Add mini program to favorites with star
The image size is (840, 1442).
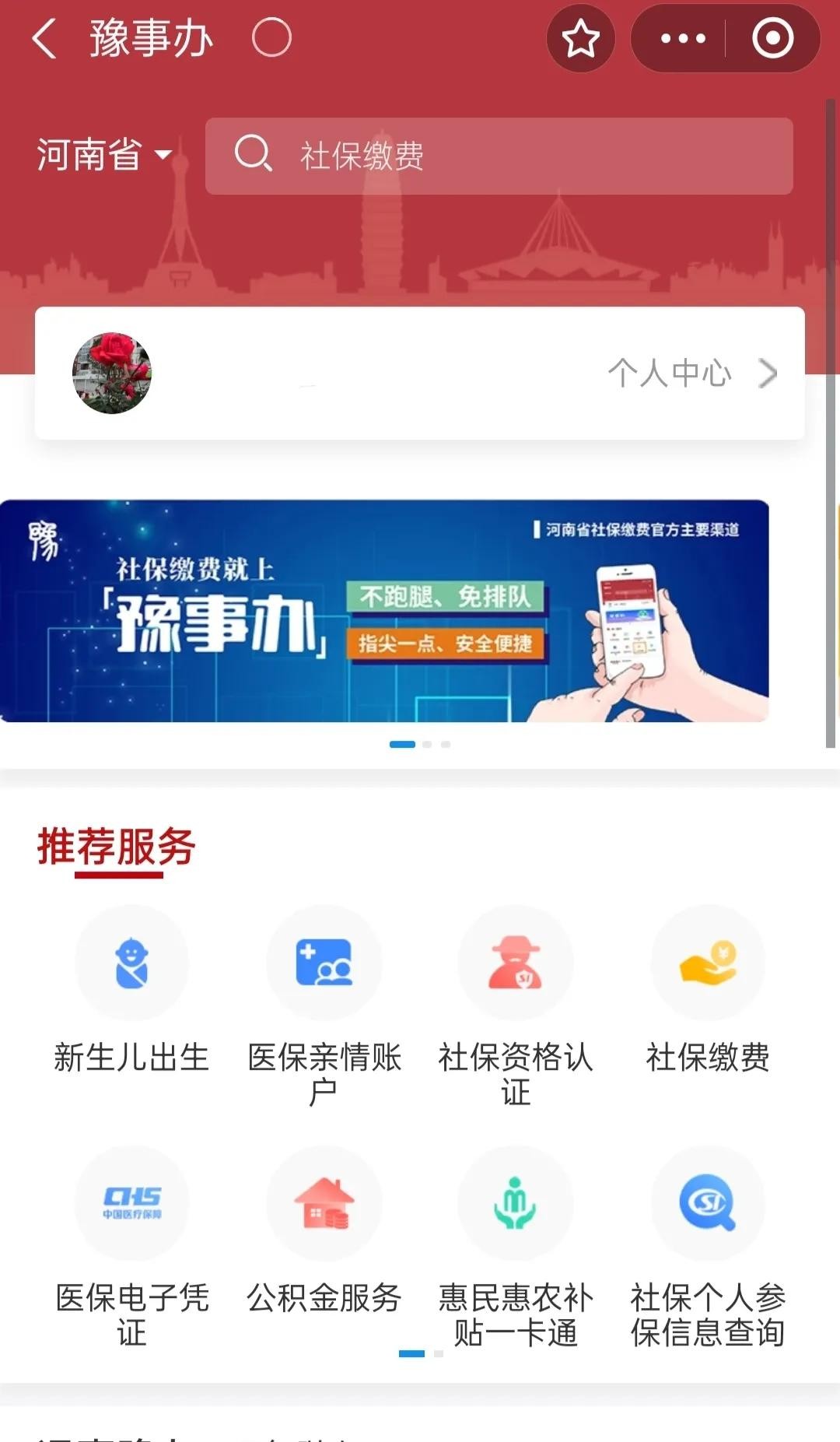(580, 39)
